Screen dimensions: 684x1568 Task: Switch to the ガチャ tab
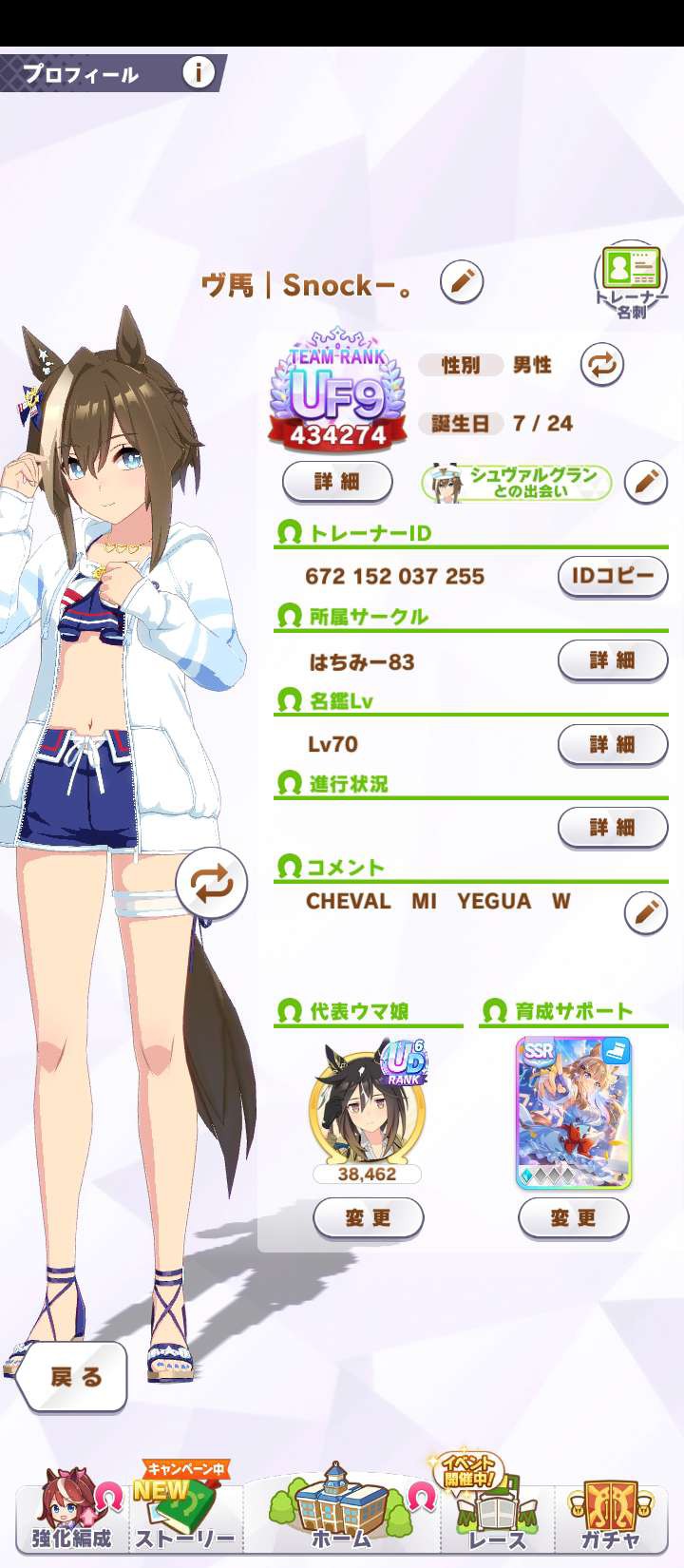[611, 1517]
